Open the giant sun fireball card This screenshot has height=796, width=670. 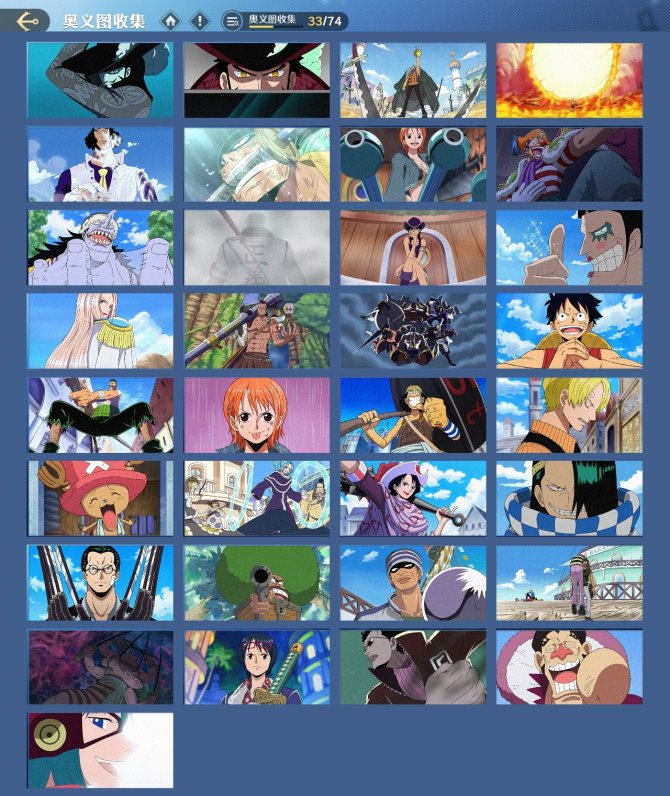[x=569, y=80]
